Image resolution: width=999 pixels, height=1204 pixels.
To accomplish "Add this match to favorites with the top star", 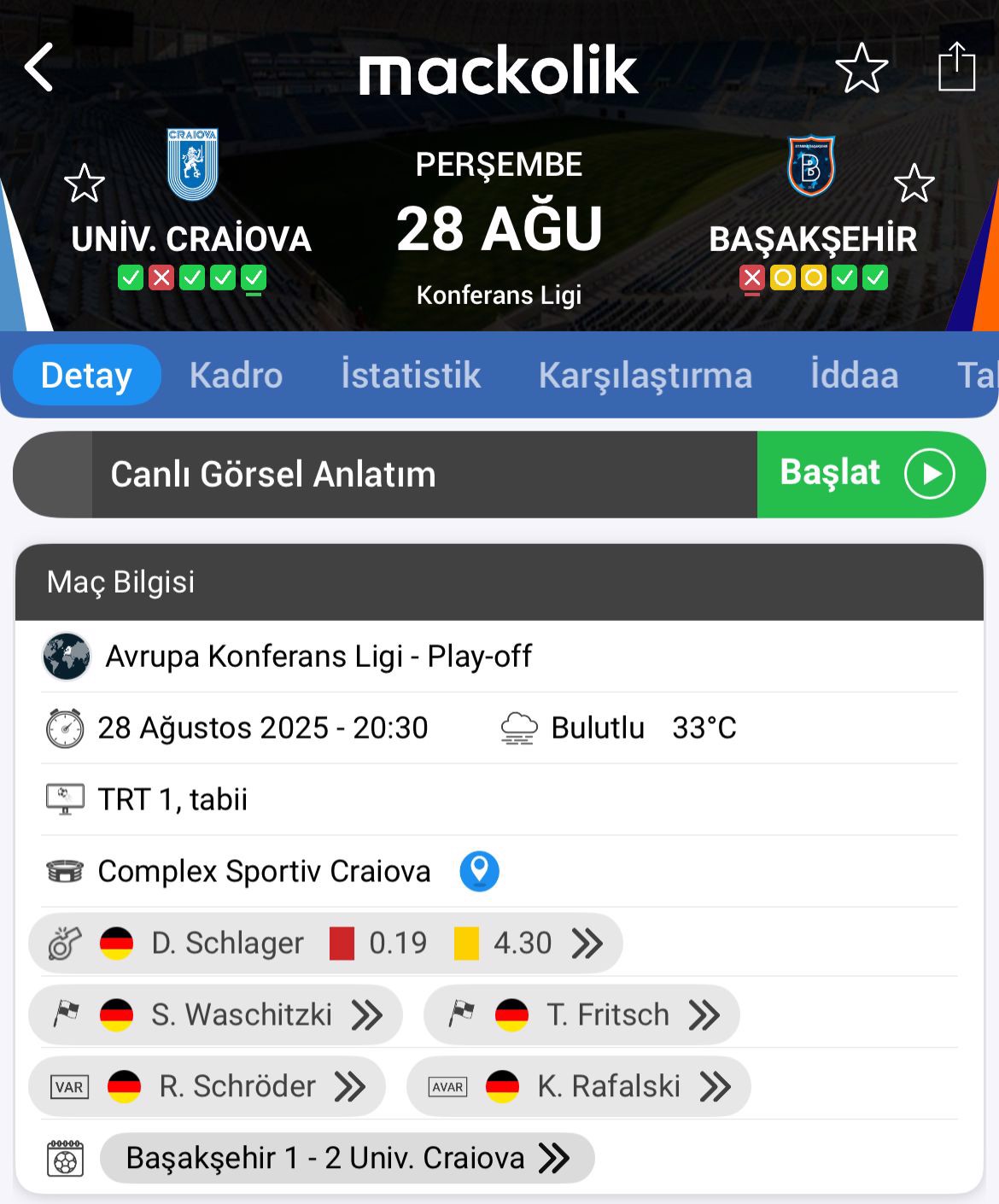I will [x=862, y=67].
